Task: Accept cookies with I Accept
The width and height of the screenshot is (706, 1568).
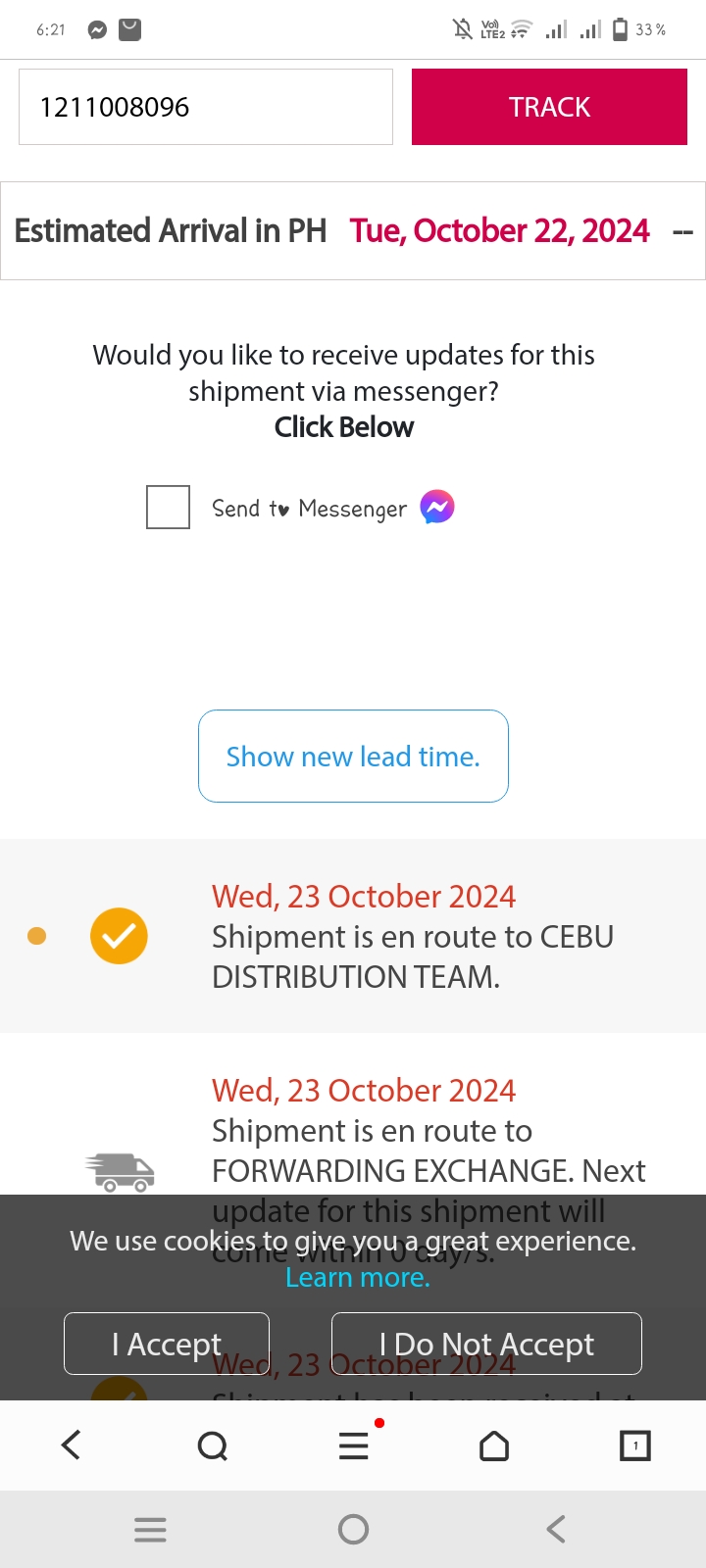Action: pyautogui.click(x=167, y=1344)
